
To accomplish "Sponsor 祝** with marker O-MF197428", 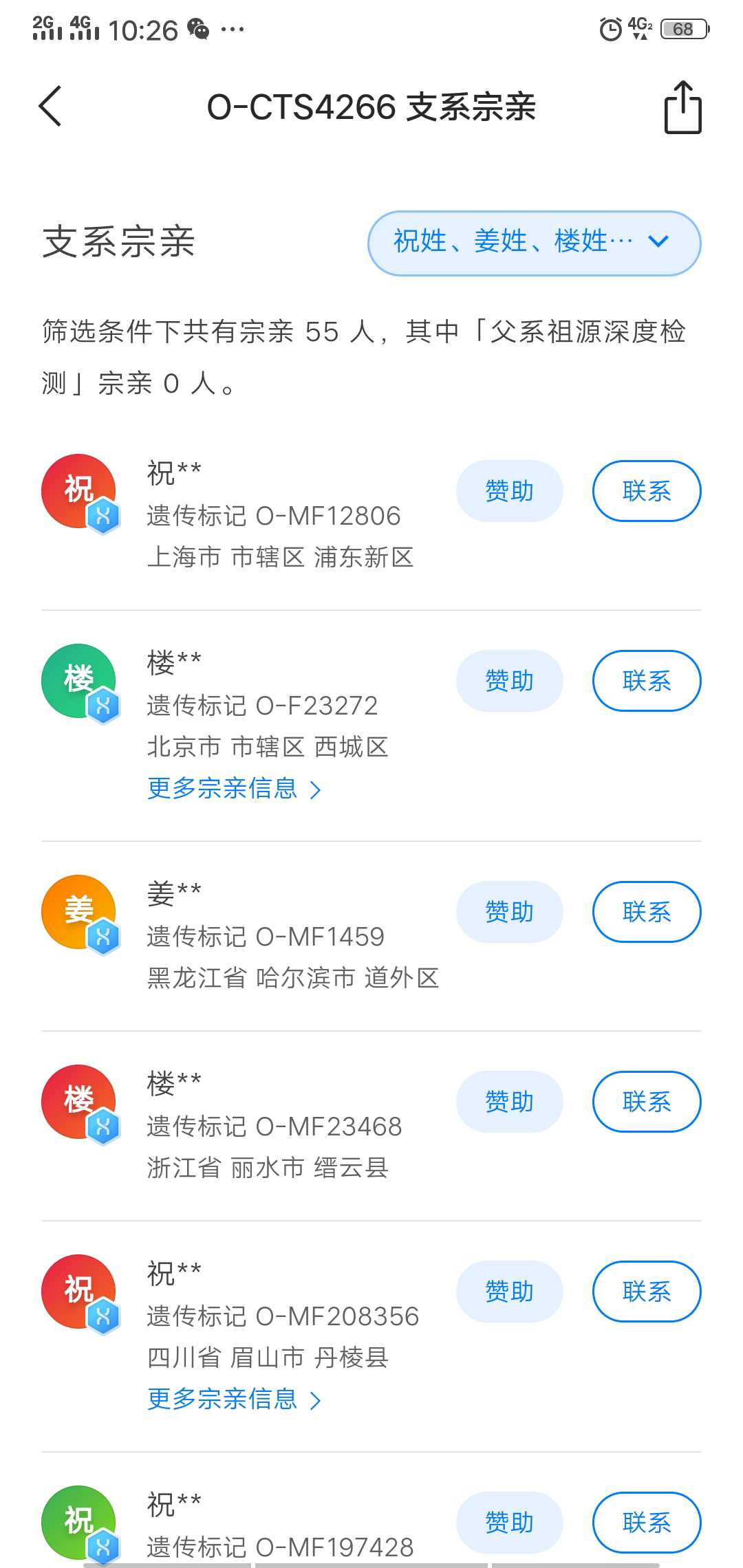I will click(x=510, y=1523).
